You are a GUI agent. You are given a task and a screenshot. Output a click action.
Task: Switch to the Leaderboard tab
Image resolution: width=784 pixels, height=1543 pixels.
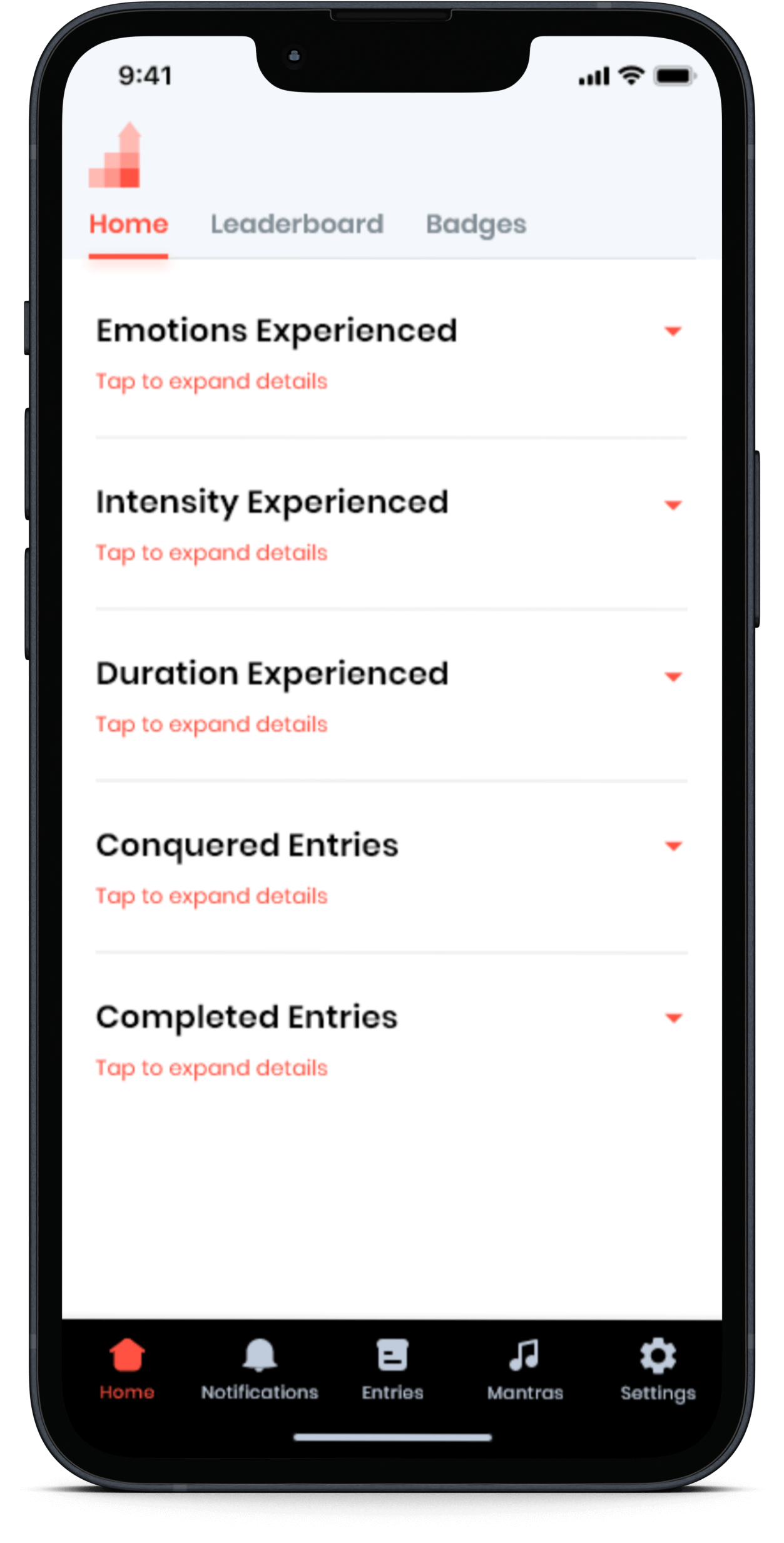[297, 224]
